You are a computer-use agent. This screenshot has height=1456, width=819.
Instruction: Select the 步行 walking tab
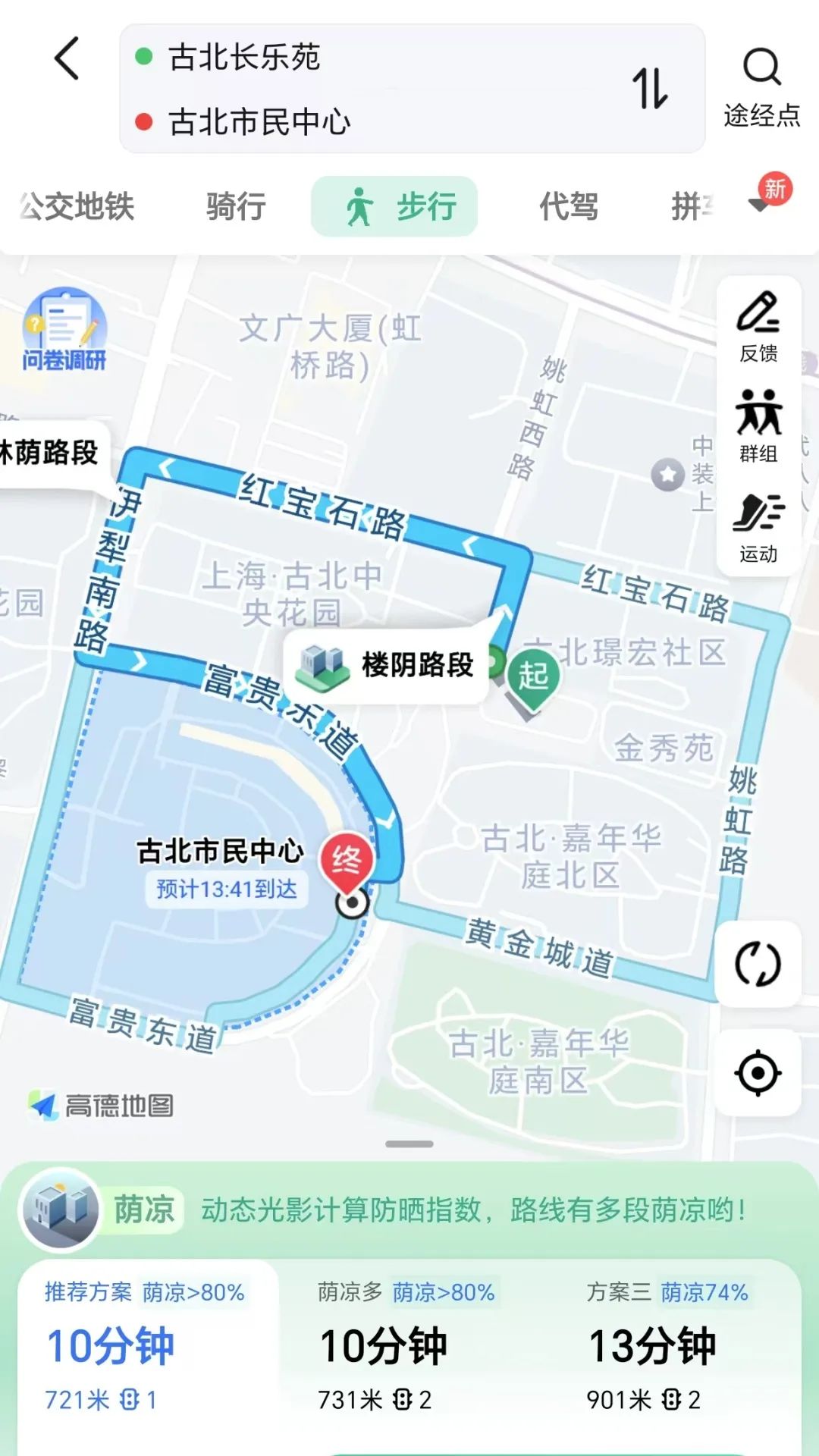[x=394, y=206]
